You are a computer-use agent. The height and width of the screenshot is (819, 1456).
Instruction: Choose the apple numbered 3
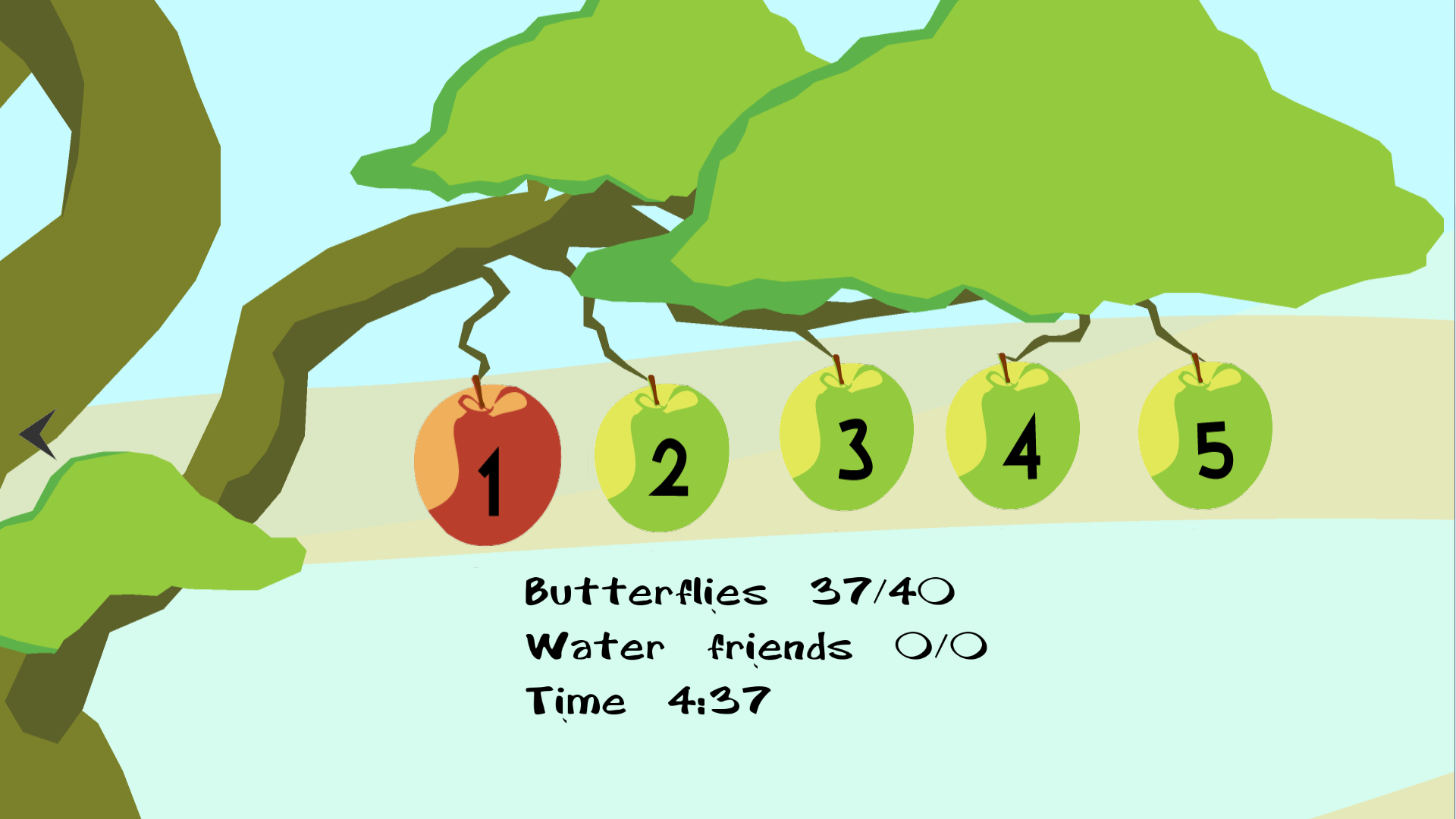click(847, 440)
